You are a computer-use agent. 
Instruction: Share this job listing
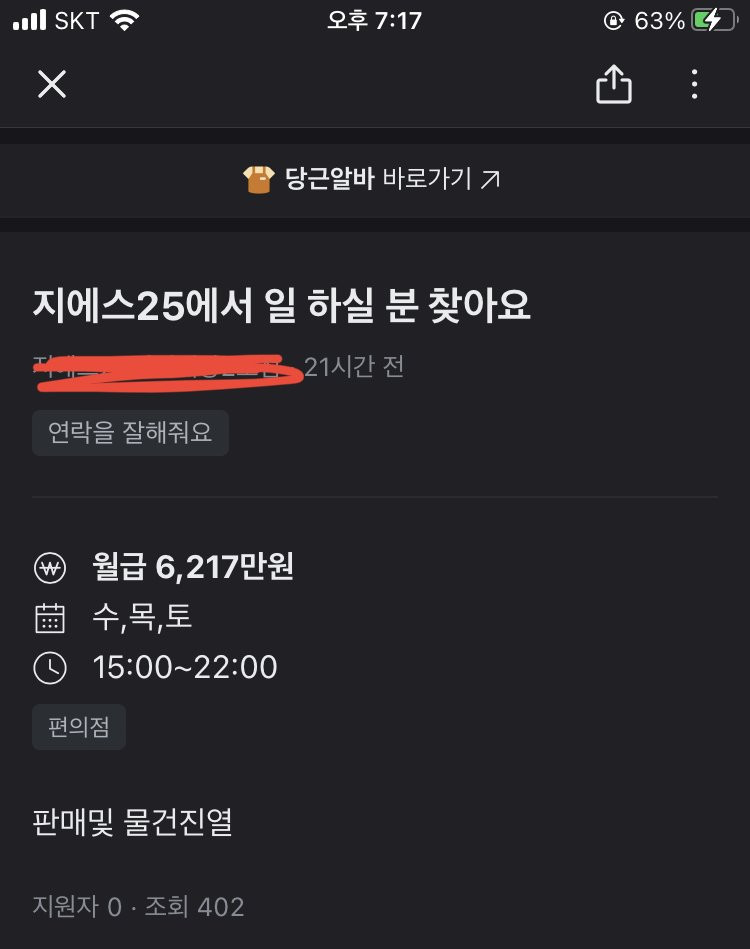point(614,85)
